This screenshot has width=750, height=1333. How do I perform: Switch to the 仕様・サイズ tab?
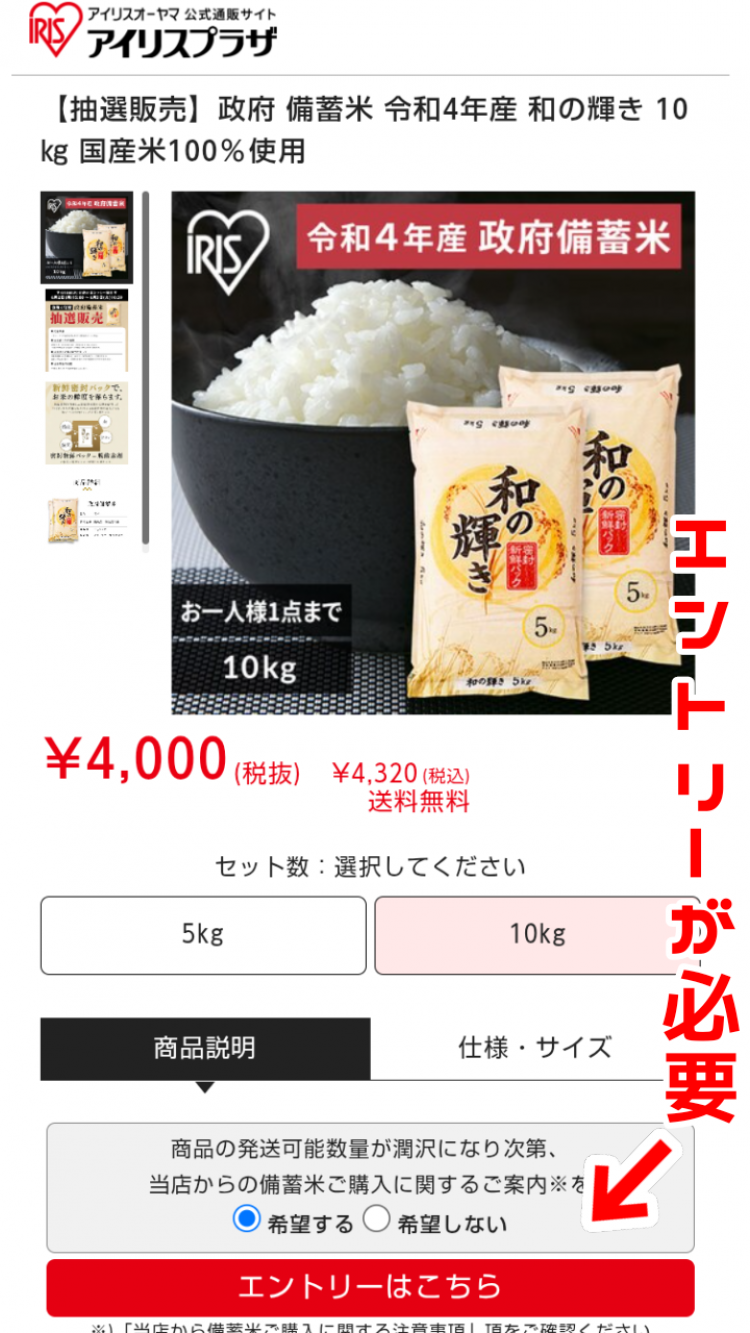(535, 1048)
